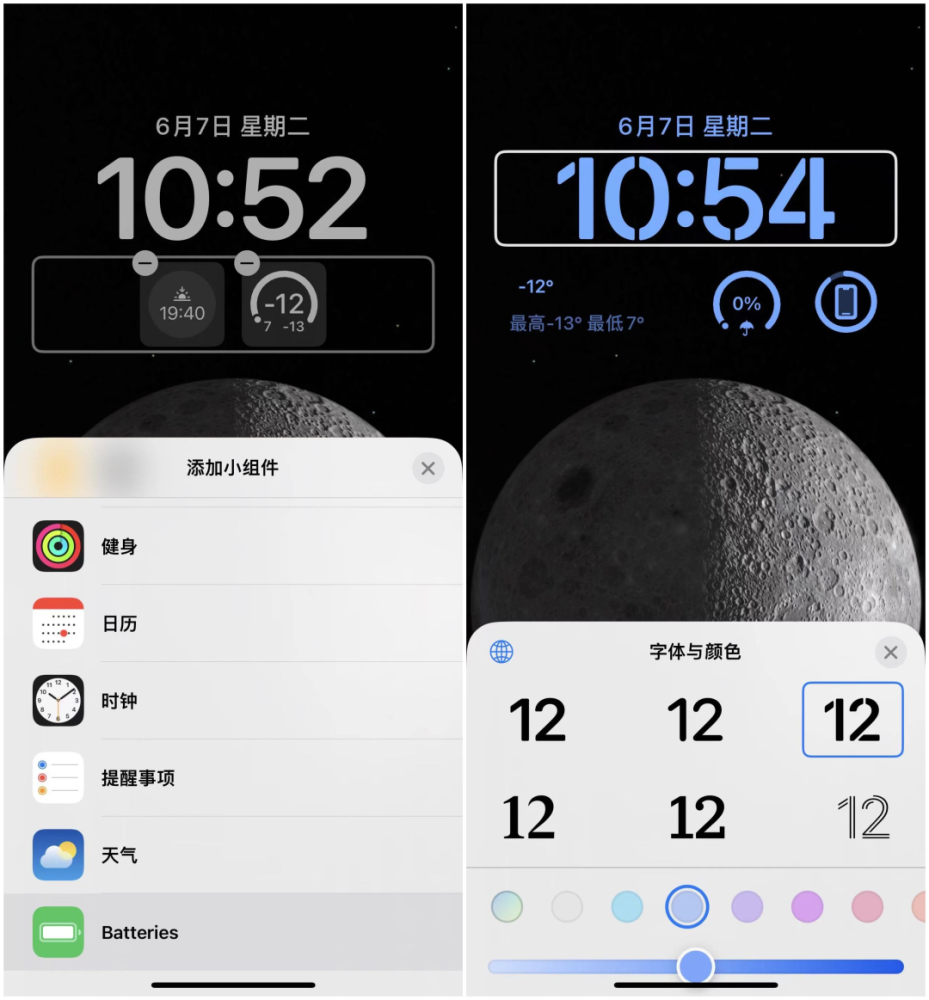Pick the multicolor gradient color swatch

[507, 907]
